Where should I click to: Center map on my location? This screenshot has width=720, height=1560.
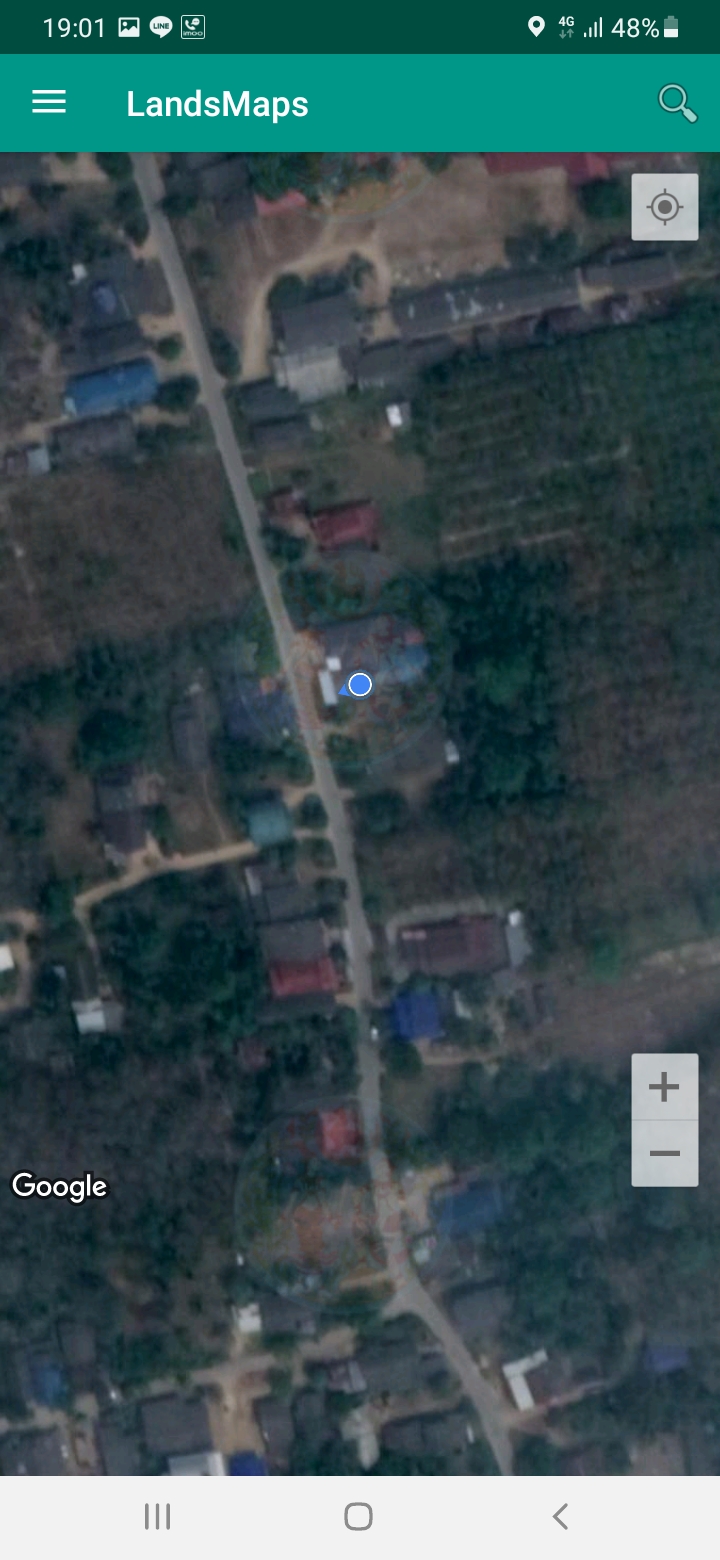click(665, 207)
